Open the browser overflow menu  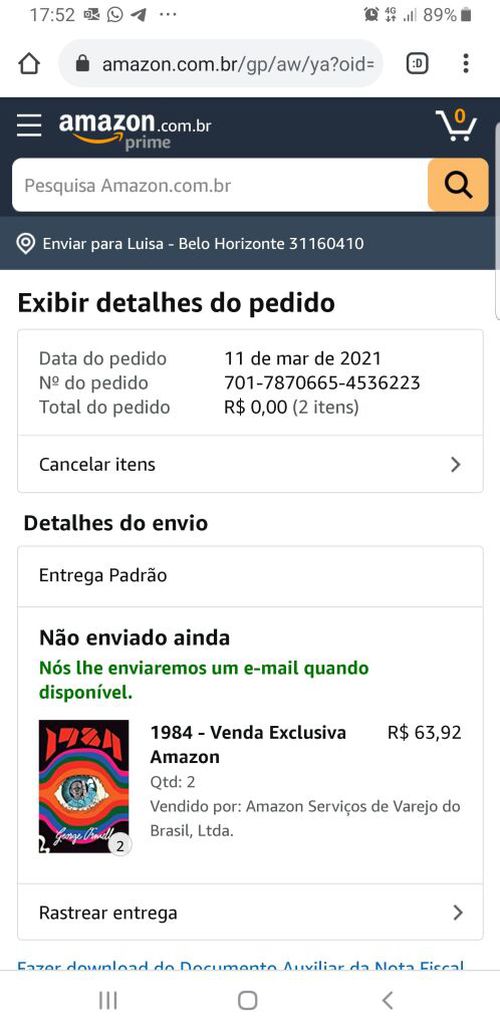pos(465,64)
